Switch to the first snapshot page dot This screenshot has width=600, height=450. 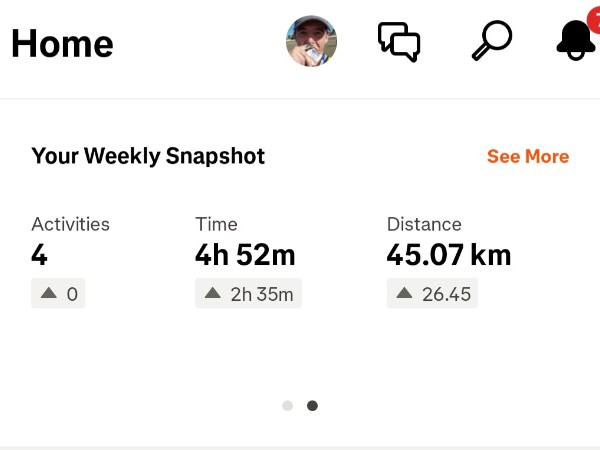point(288,406)
